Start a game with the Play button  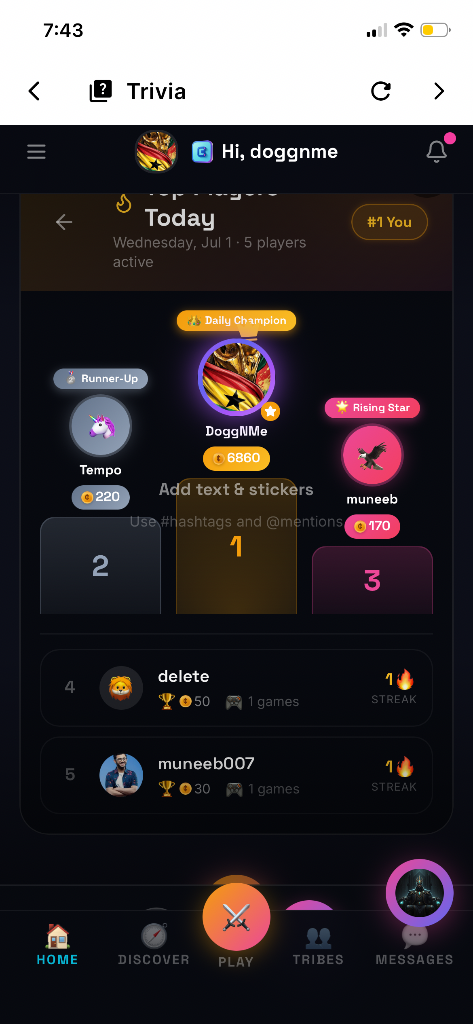tap(236, 918)
